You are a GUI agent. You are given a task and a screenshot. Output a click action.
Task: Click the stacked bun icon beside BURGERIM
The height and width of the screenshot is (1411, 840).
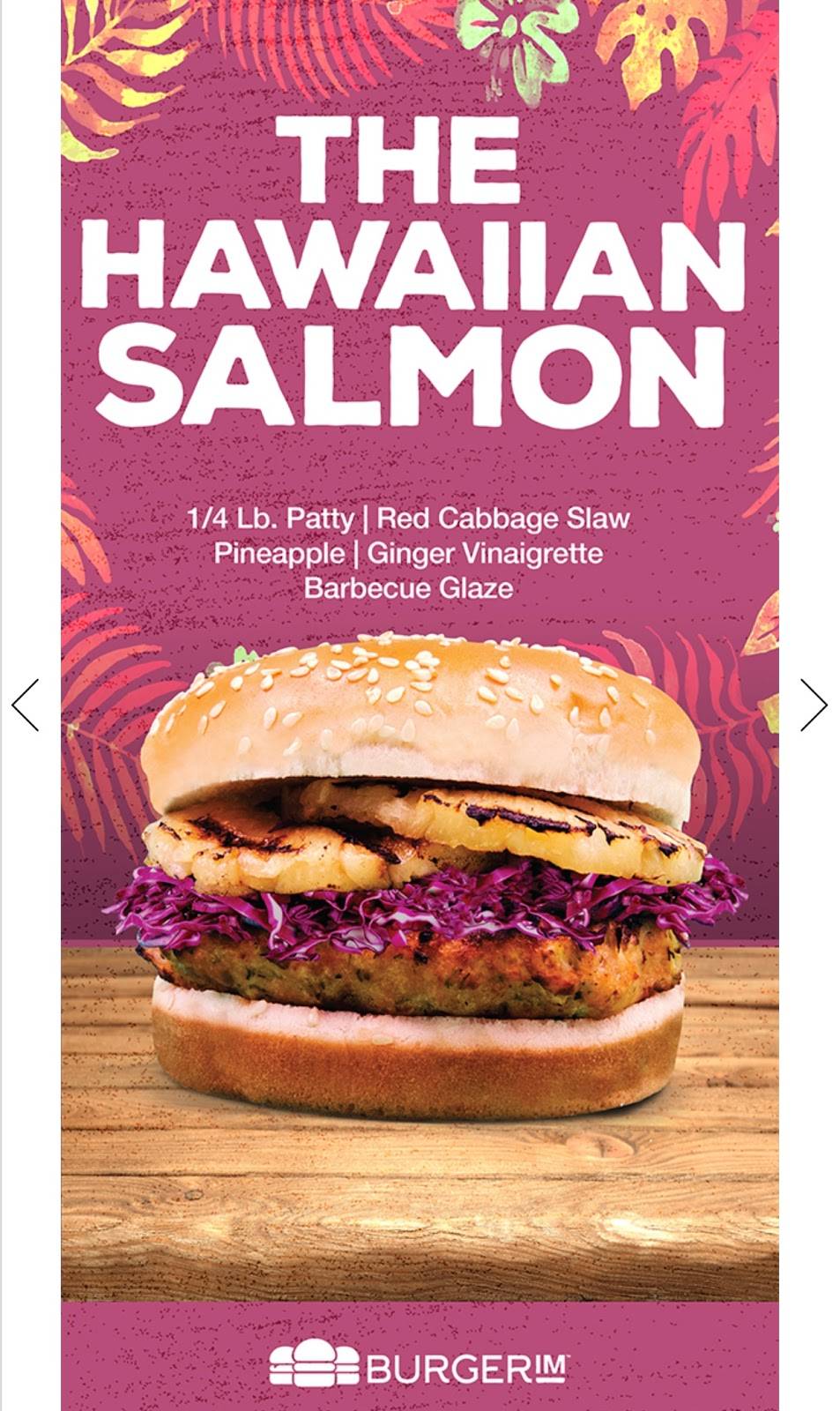click(315, 1362)
